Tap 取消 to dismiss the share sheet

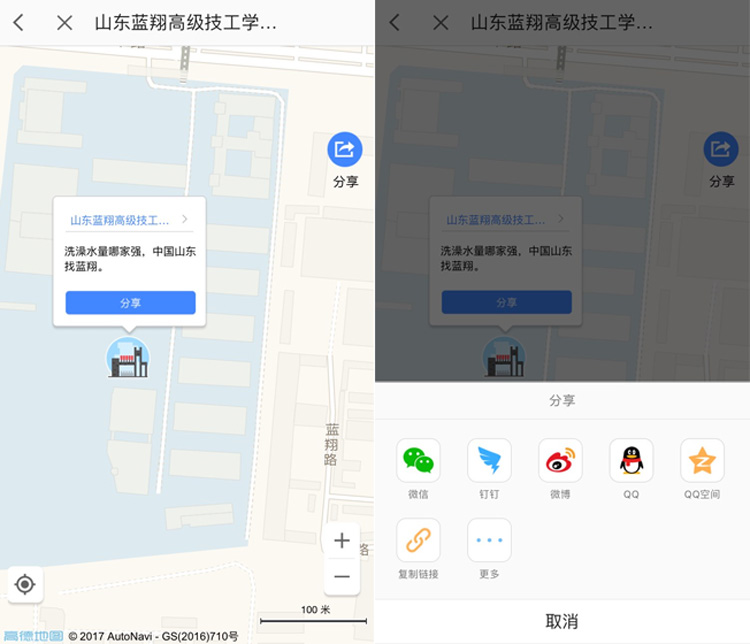(x=562, y=621)
